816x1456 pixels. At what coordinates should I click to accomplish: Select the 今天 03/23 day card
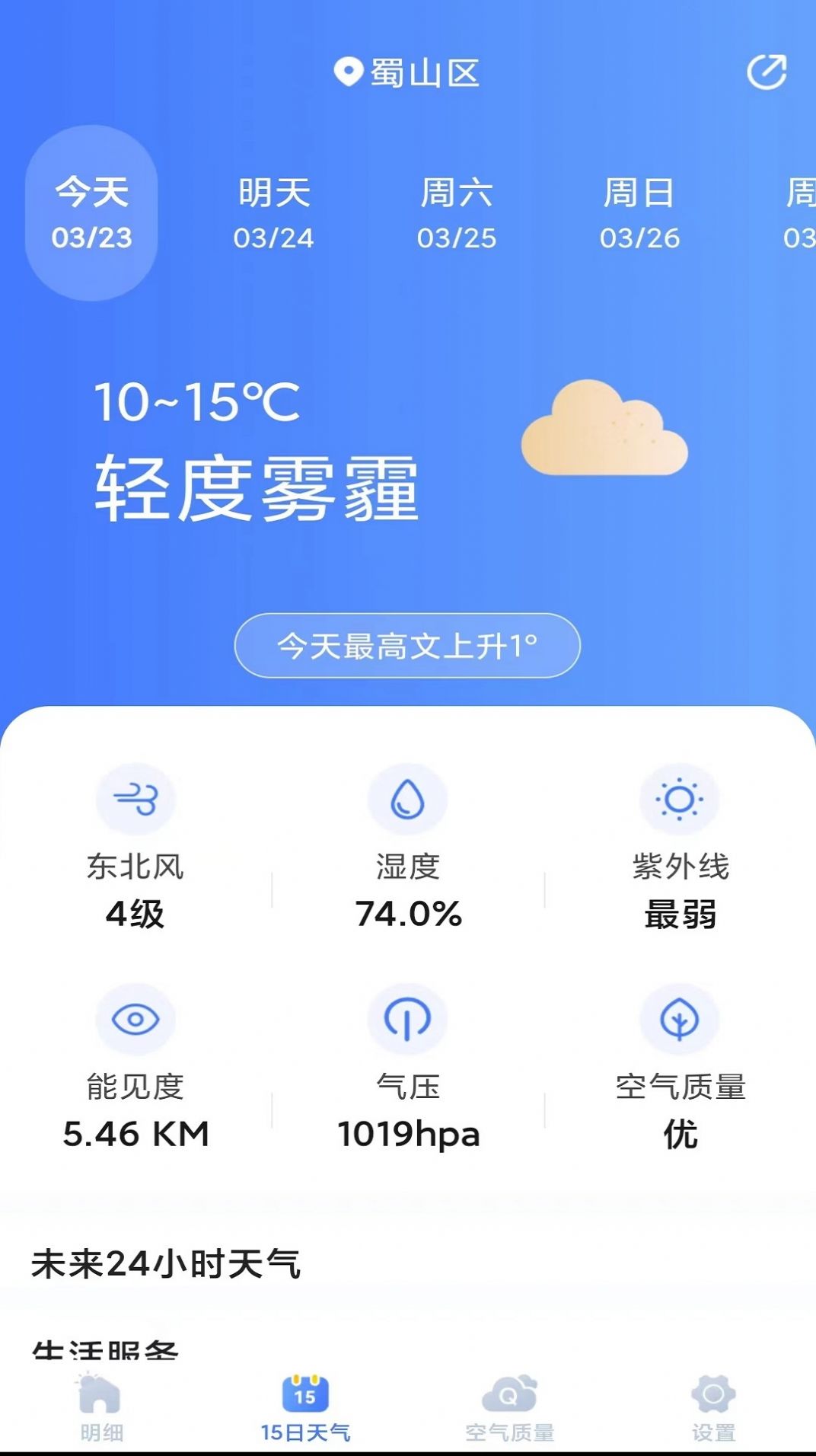click(x=92, y=213)
